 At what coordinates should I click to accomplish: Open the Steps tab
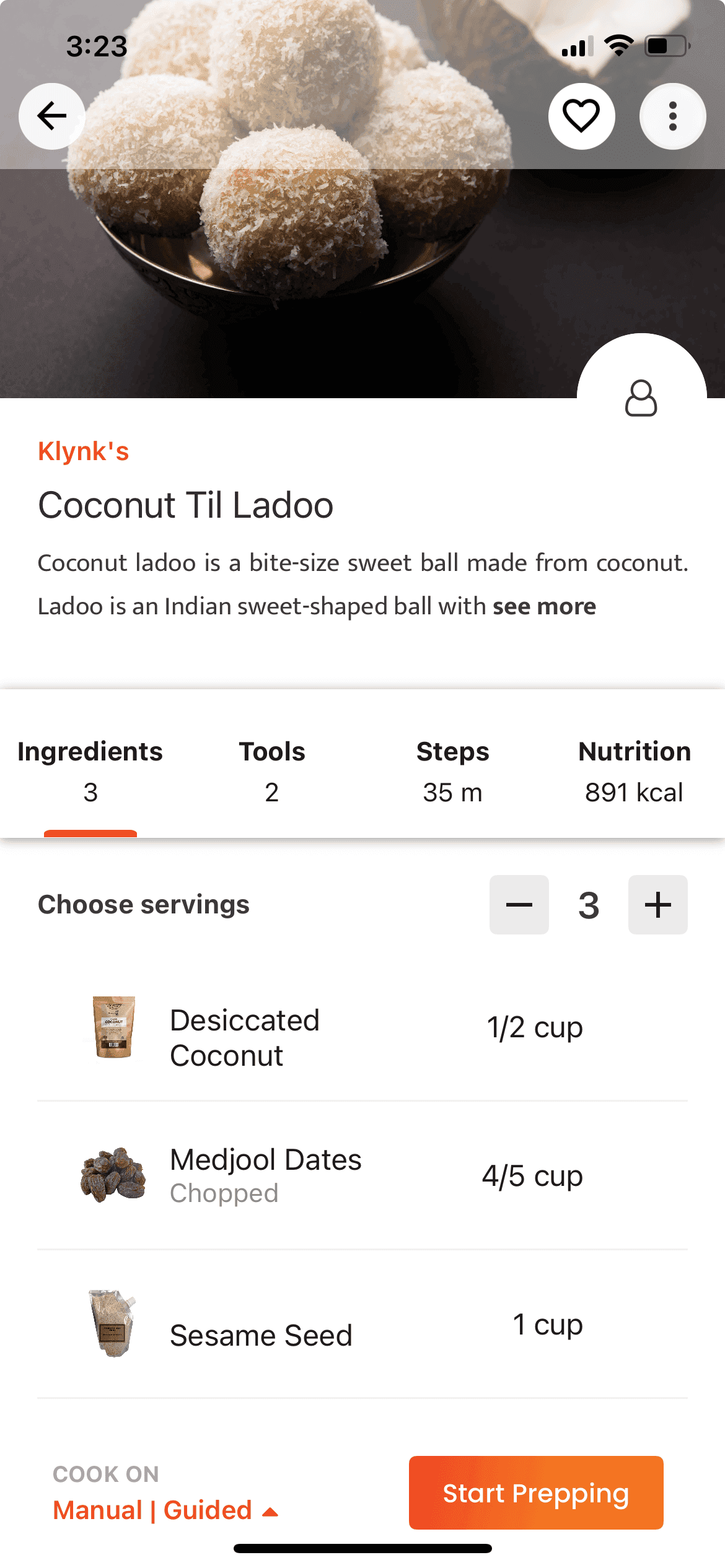tap(453, 771)
